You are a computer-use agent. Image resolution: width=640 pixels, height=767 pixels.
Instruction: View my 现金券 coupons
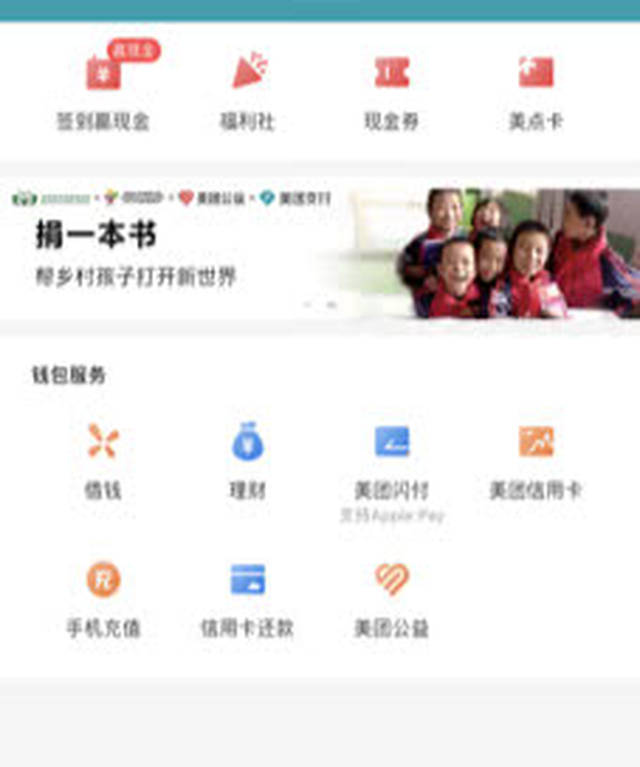click(x=391, y=90)
